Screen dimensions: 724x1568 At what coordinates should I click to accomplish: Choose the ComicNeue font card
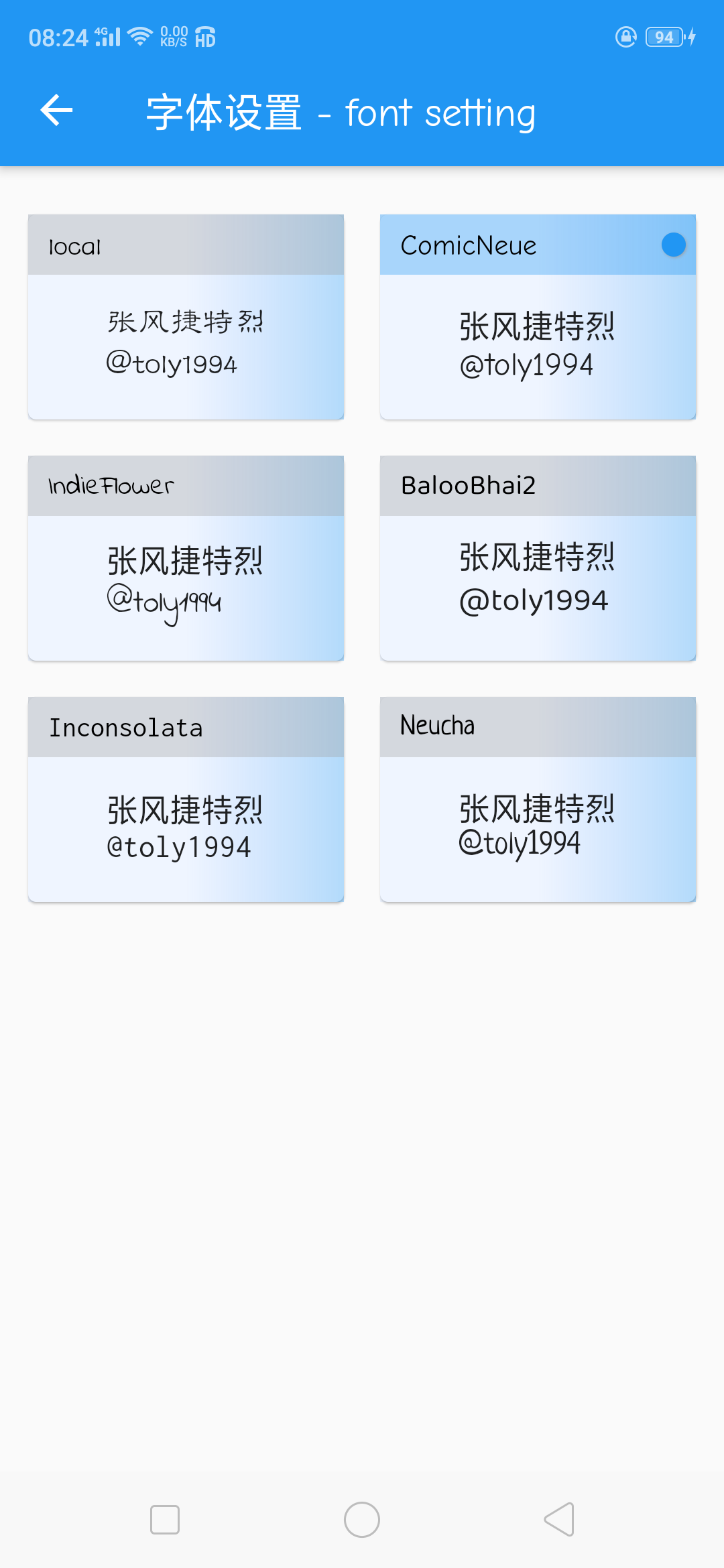pyautogui.click(x=538, y=317)
